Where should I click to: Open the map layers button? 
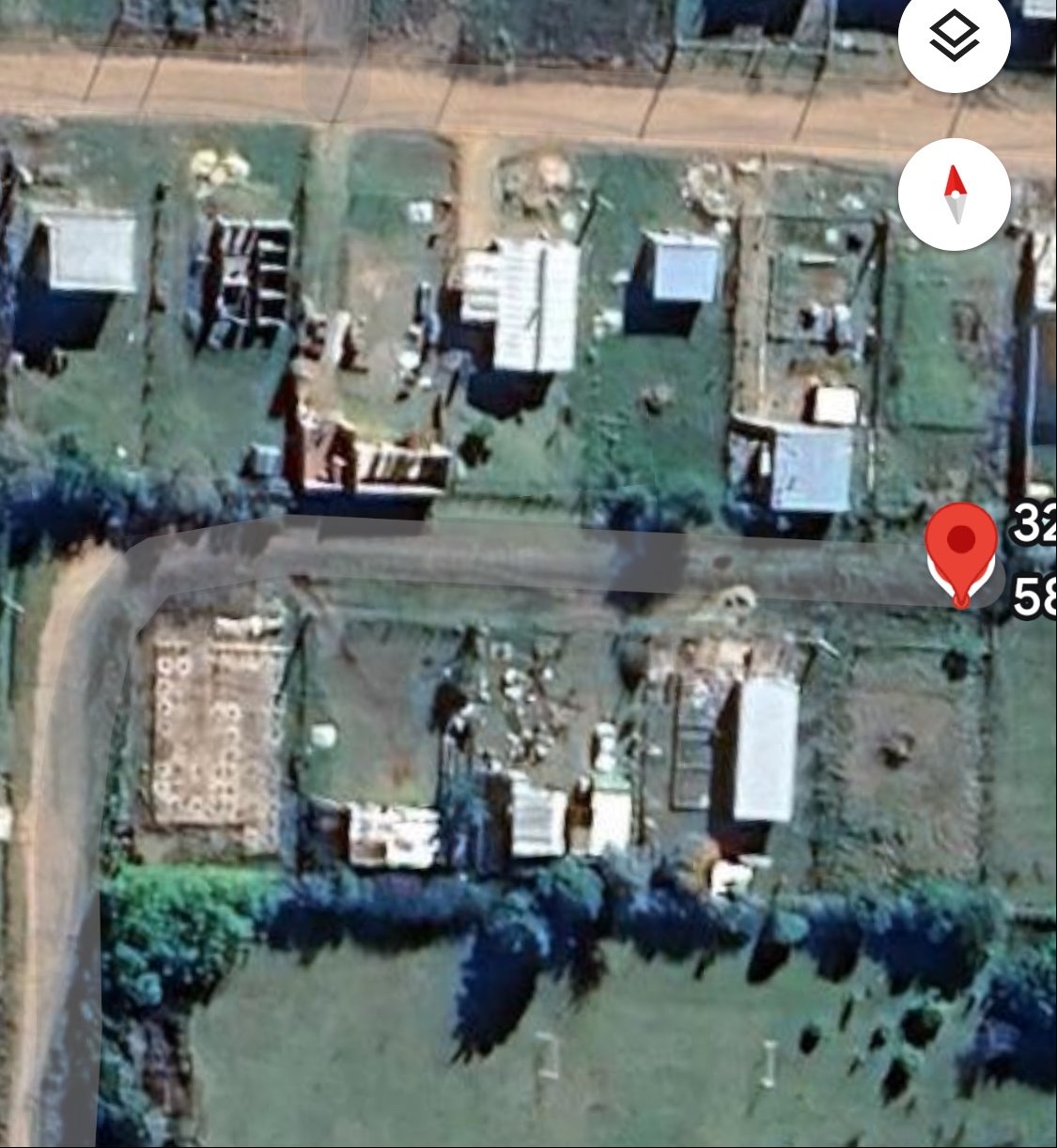[x=954, y=37]
